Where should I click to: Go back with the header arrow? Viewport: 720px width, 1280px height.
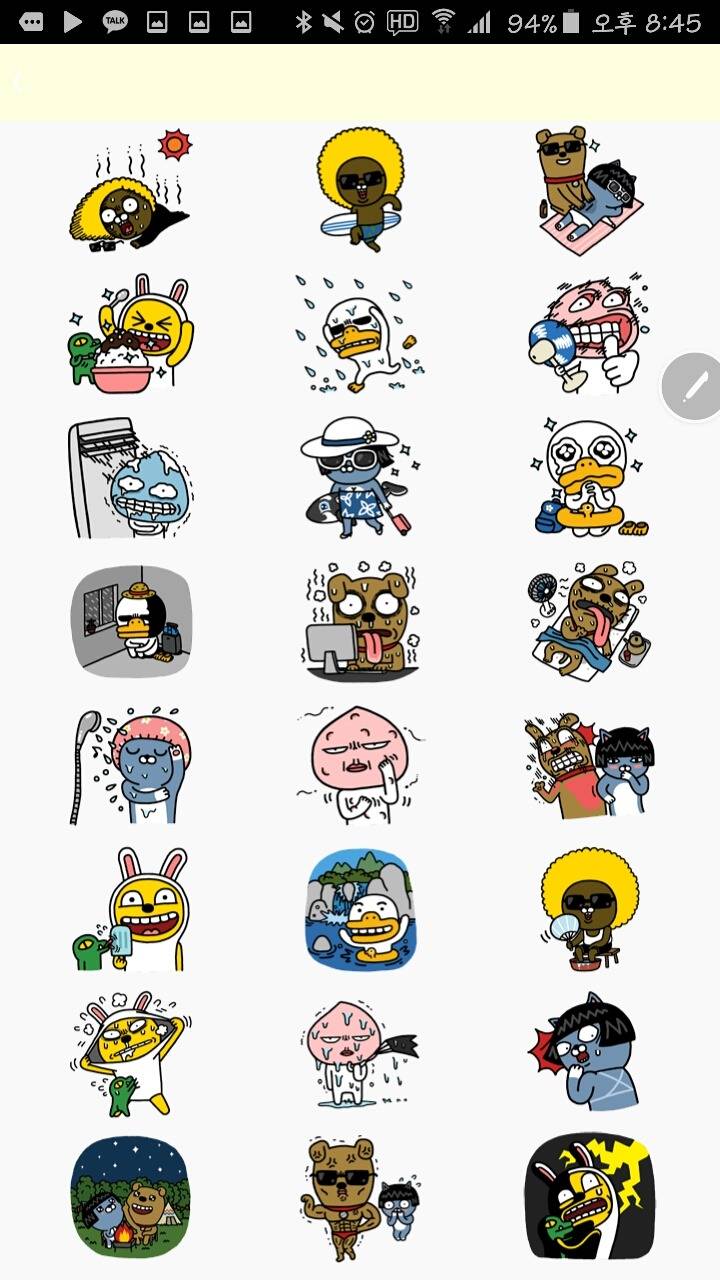[18, 82]
